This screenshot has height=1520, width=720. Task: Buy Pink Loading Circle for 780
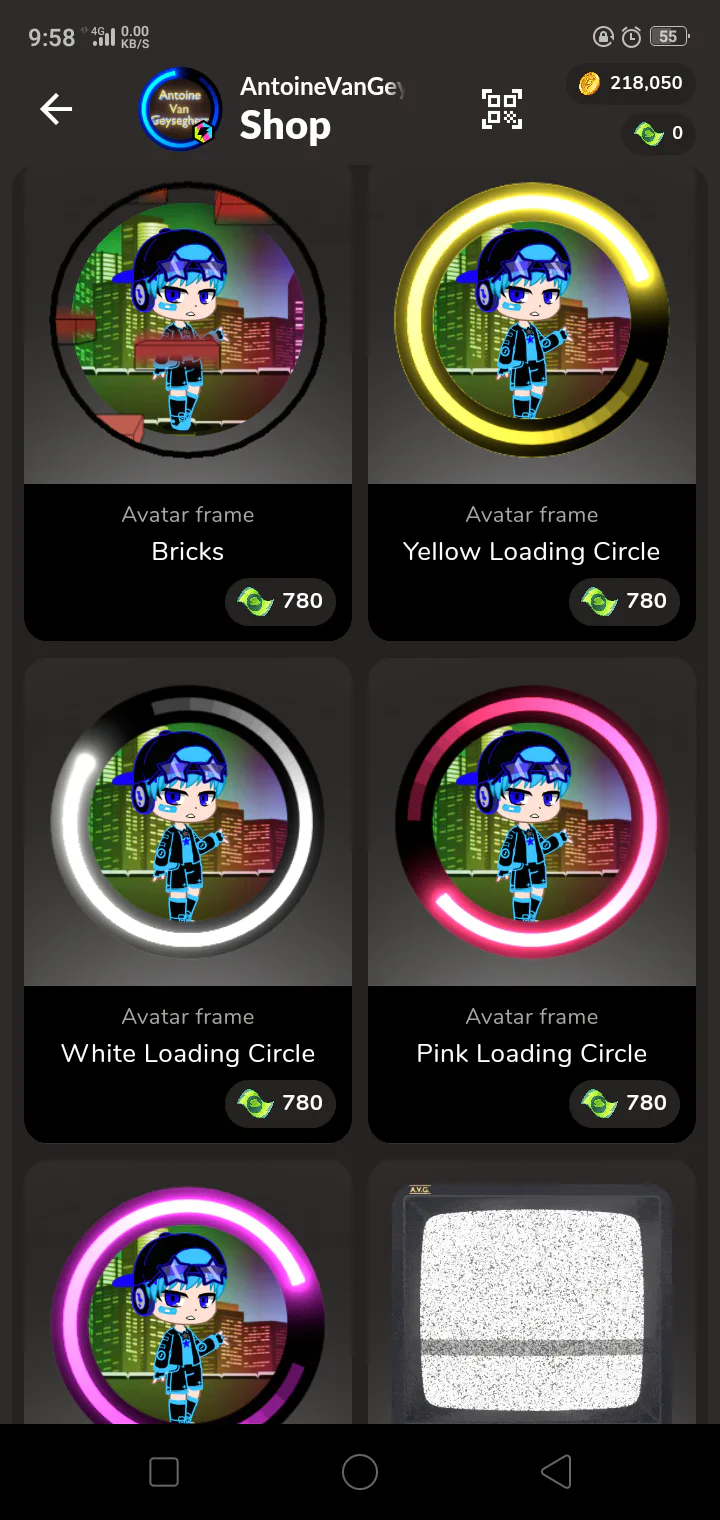pyautogui.click(x=624, y=1103)
